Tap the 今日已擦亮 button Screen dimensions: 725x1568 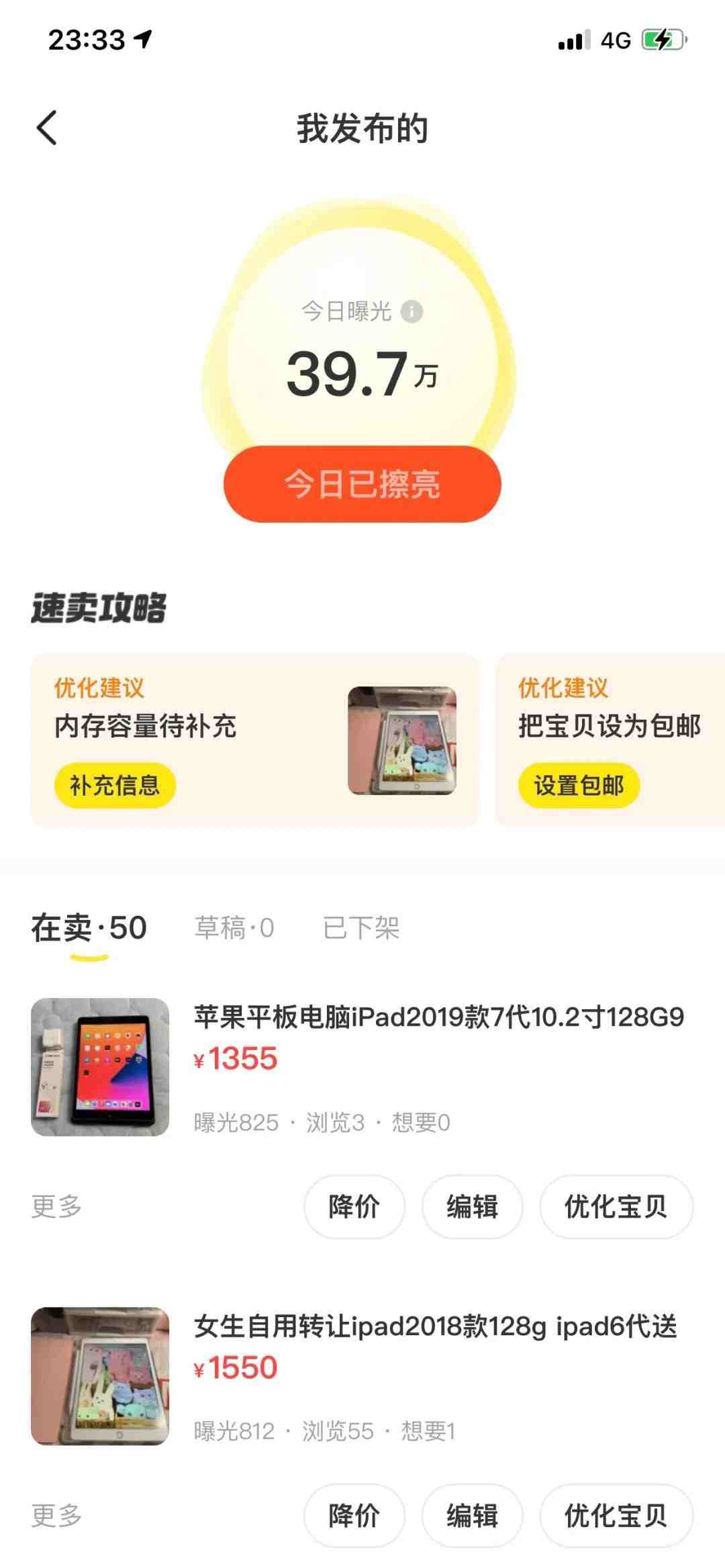tap(362, 484)
